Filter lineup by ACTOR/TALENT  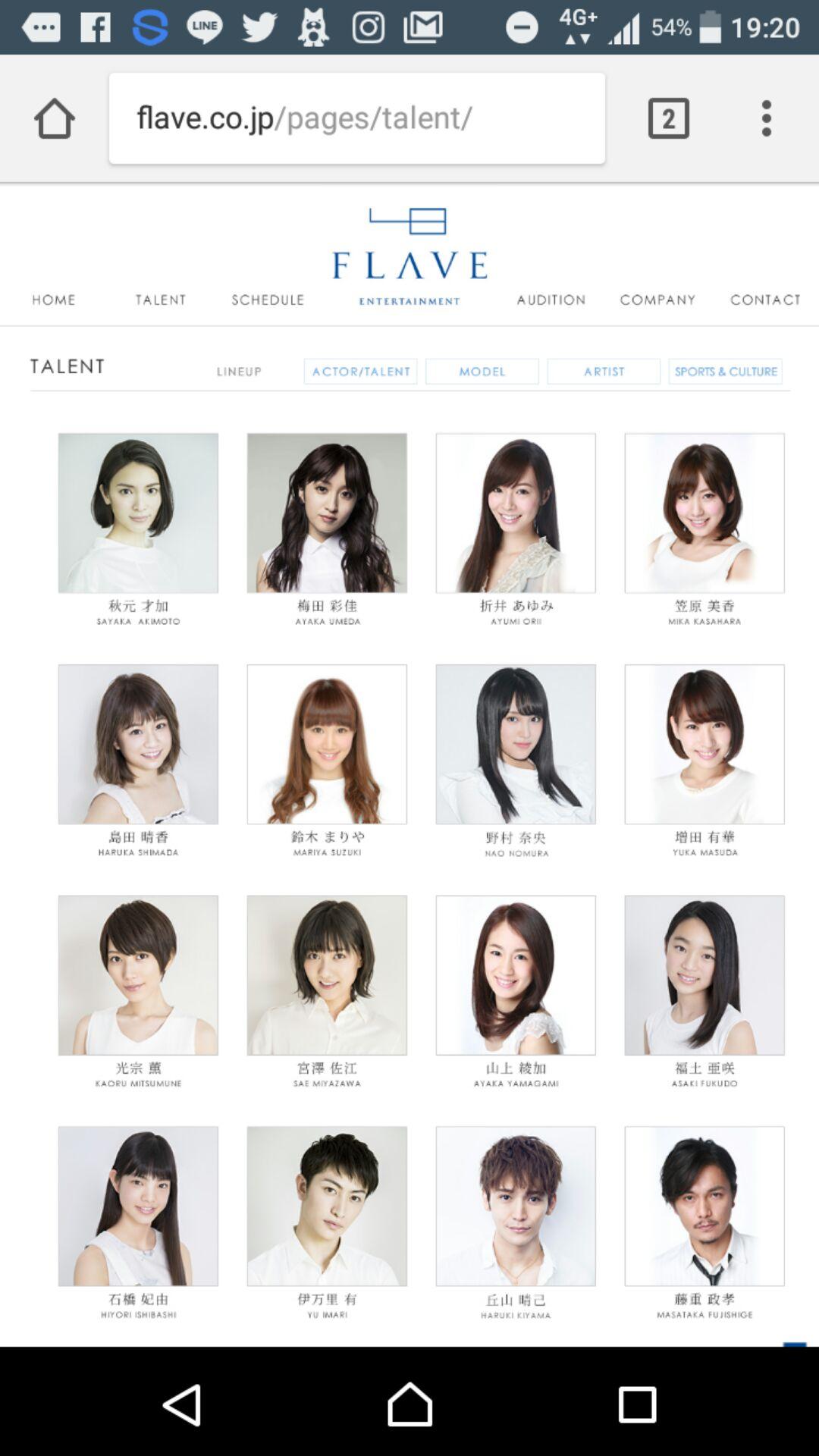point(360,372)
